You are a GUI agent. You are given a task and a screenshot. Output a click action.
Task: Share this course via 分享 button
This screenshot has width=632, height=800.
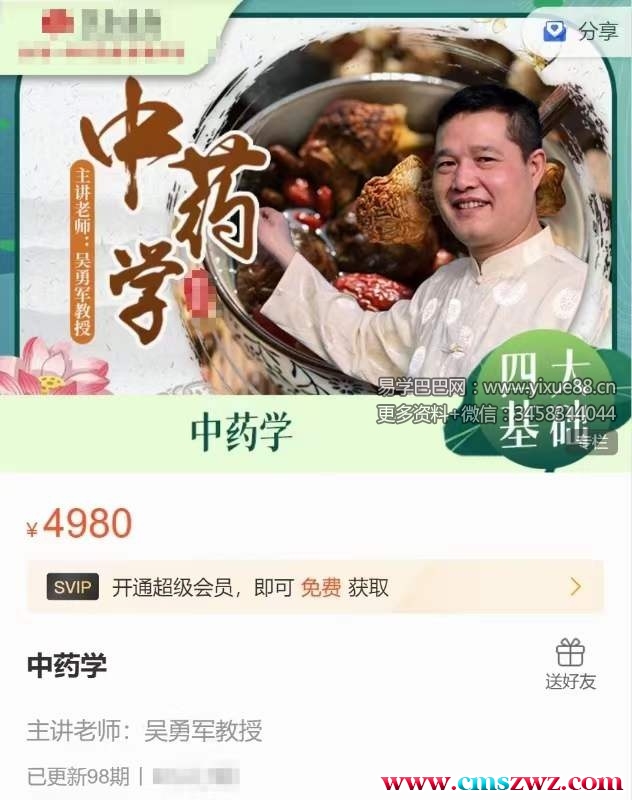point(580,31)
